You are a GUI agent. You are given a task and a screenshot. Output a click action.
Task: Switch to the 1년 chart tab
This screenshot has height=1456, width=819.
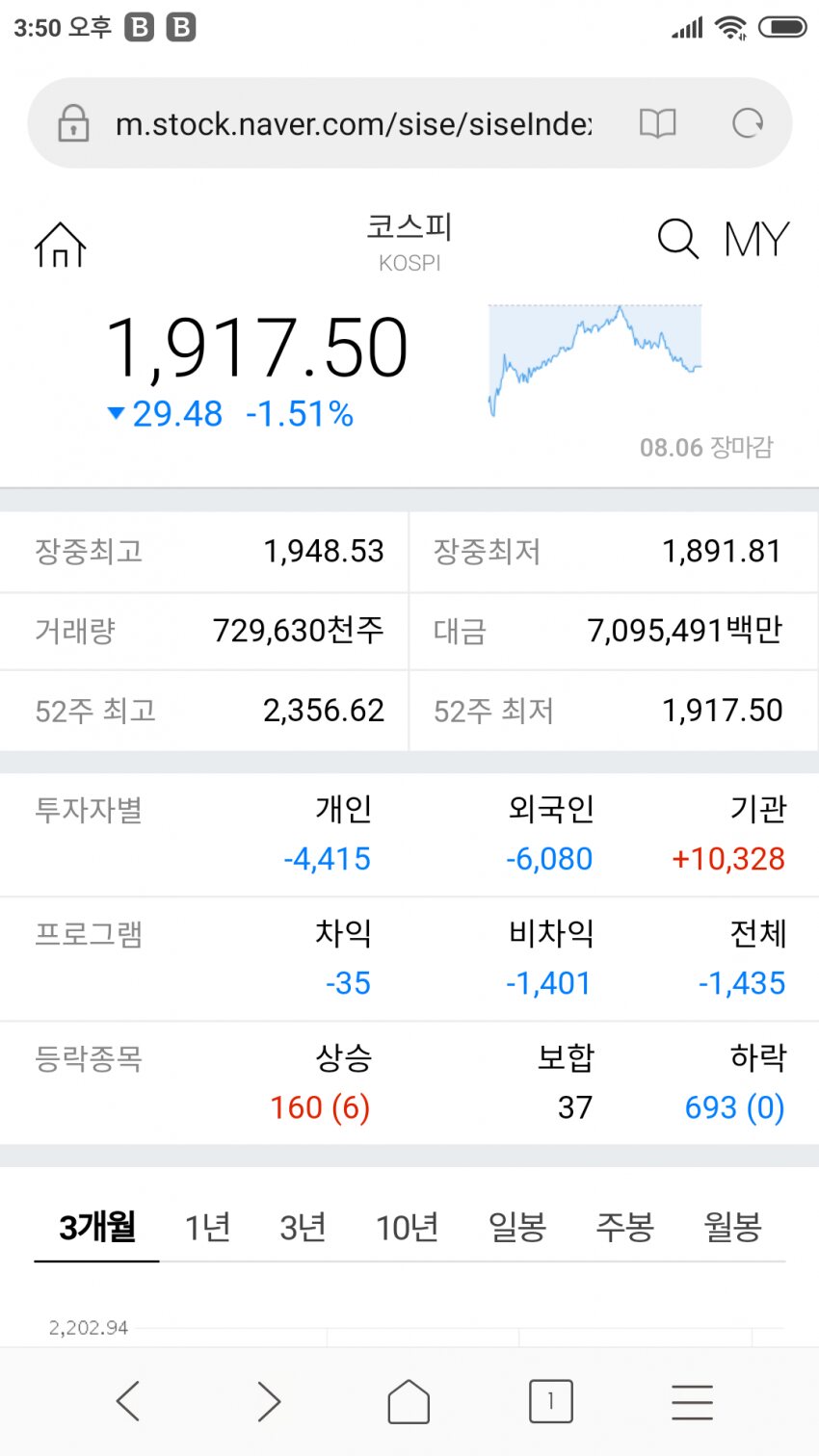tap(207, 1228)
